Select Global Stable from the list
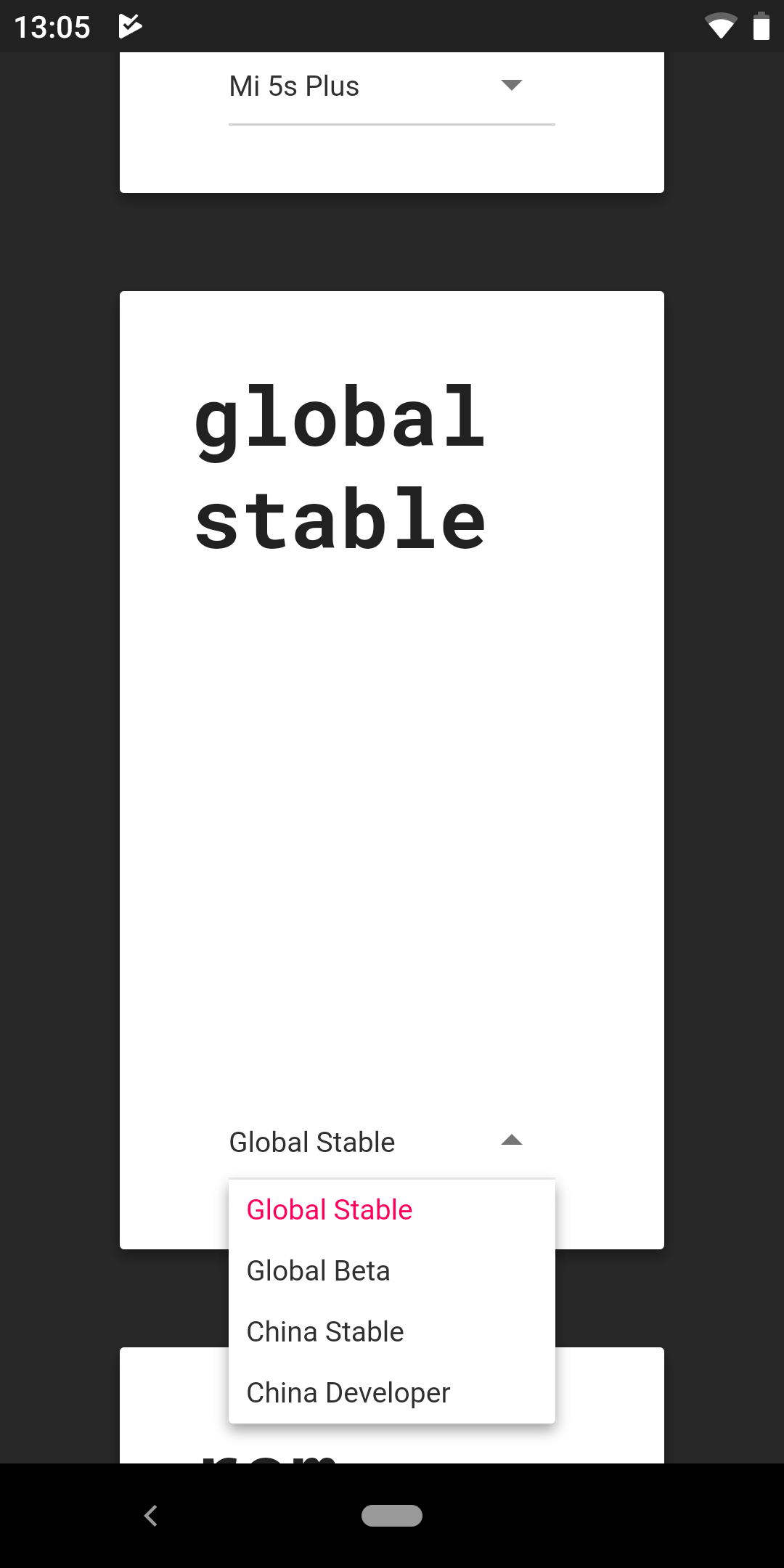The height and width of the screenshot is (1568, 784). [x=392, y=1210]
